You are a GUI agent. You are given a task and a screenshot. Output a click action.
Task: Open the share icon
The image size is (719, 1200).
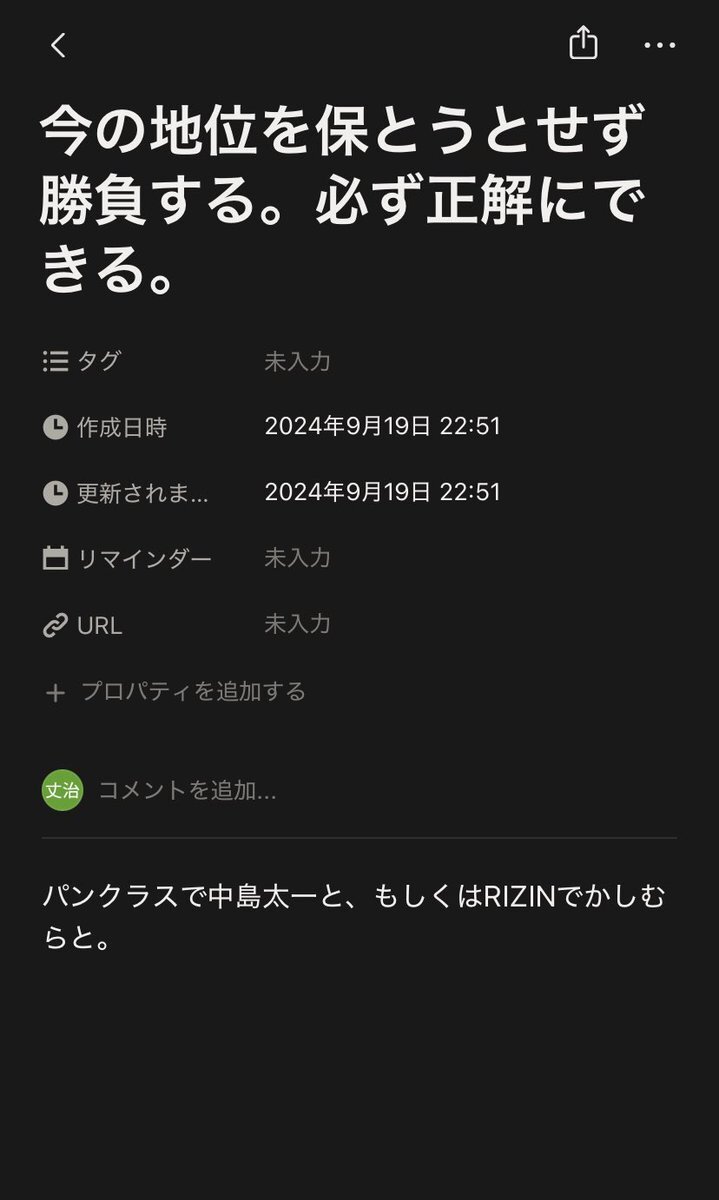click(x=583, y=44)
